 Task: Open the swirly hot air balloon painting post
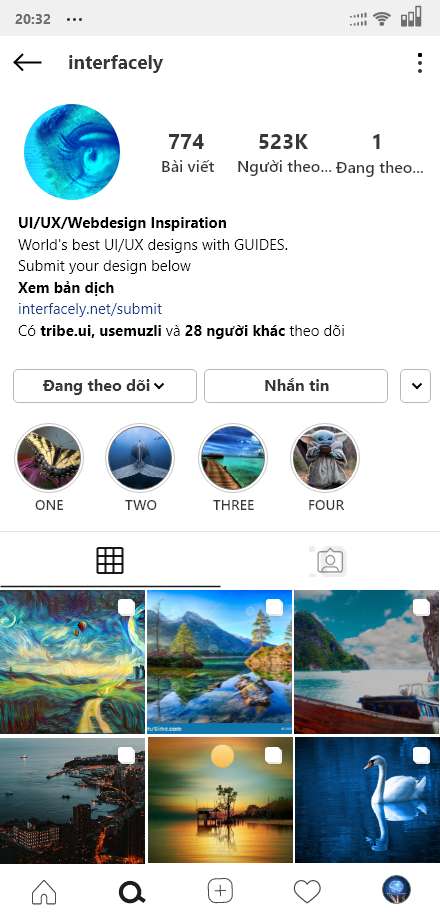click(73, 661)
